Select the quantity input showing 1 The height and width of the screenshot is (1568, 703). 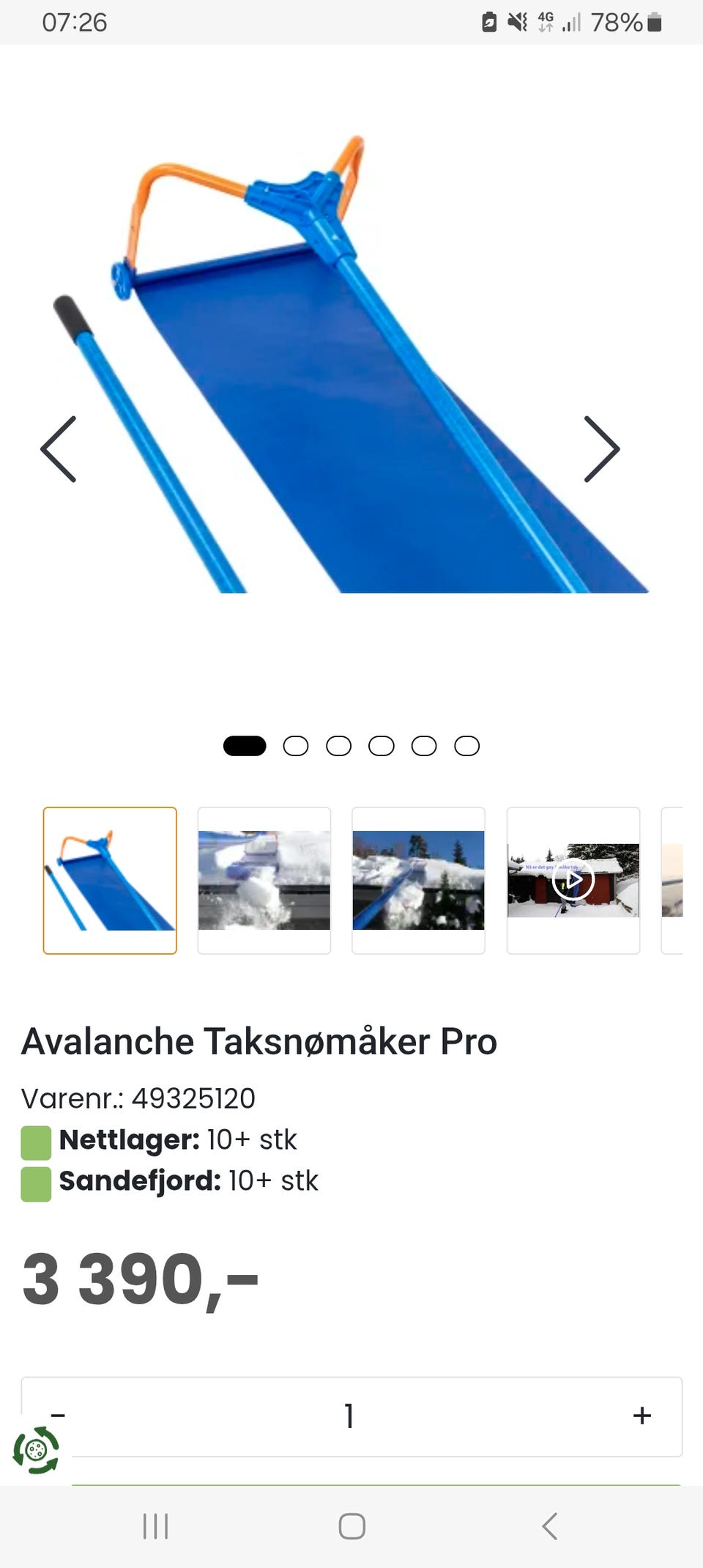tap(350, 1416)
